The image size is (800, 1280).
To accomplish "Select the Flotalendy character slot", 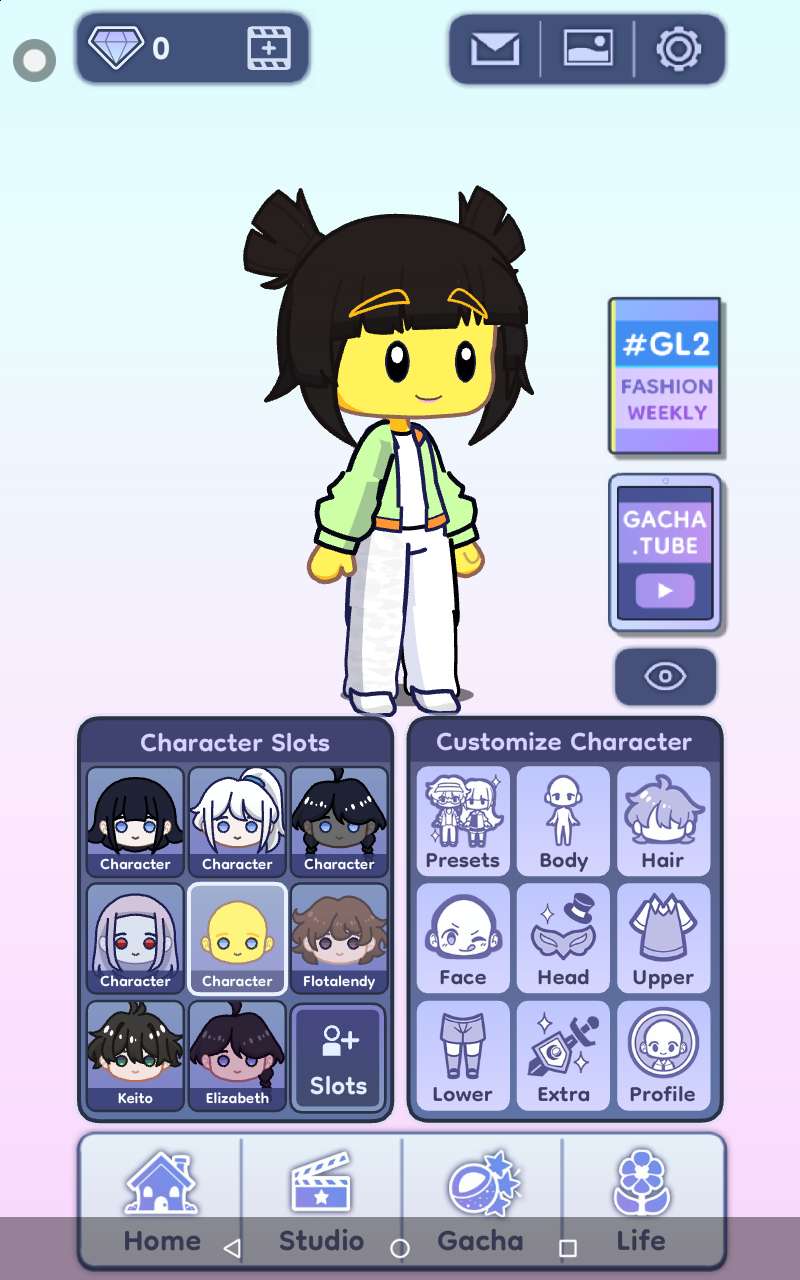I will point(339,939).
